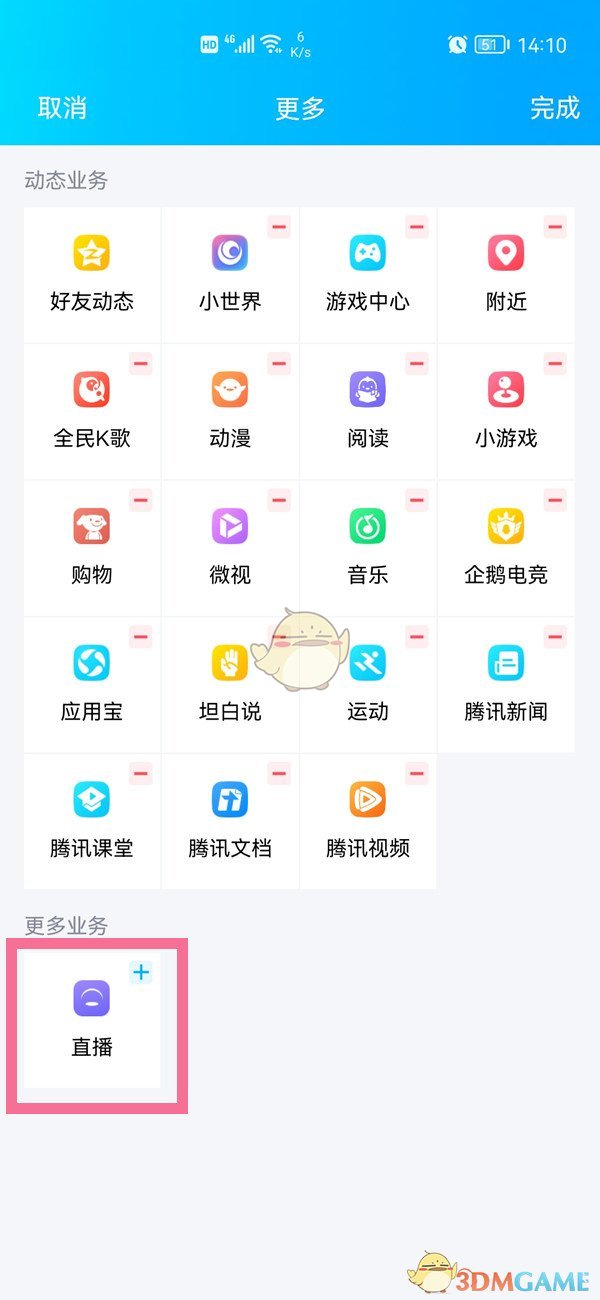
Task: Remove 应用宝 via the minus badge
Action: (141, 636)
